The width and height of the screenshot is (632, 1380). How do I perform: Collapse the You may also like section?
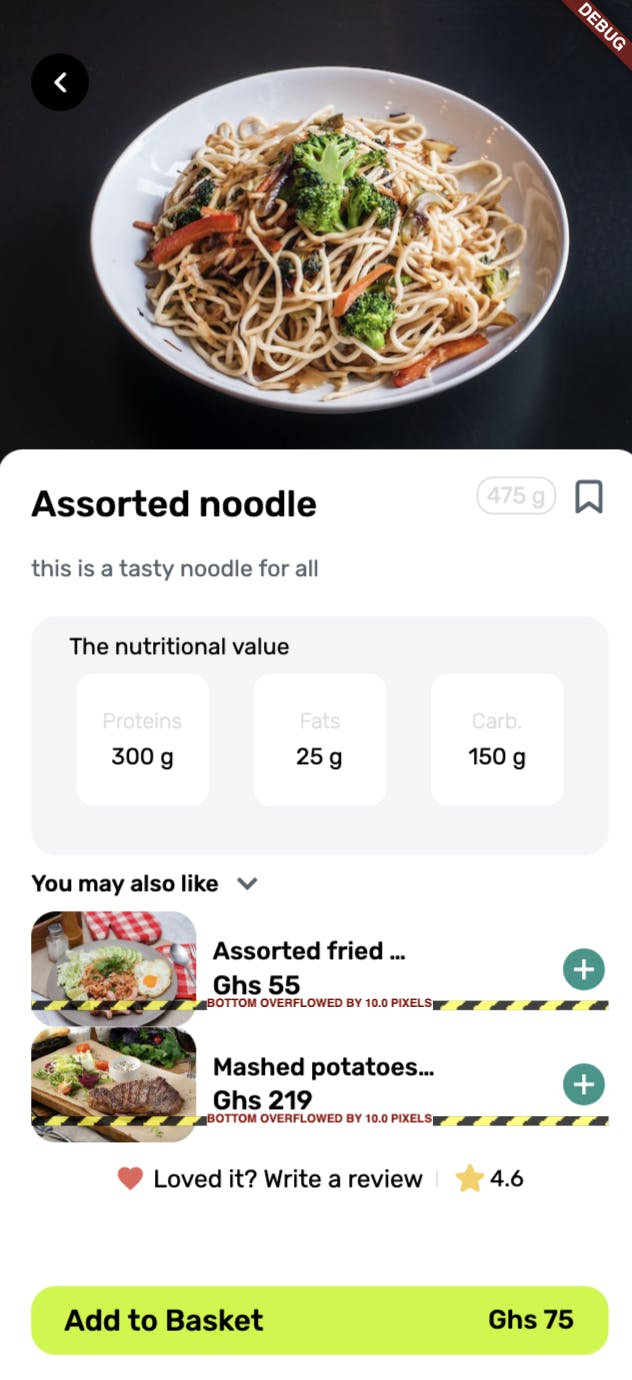click(x=247, y=883)
